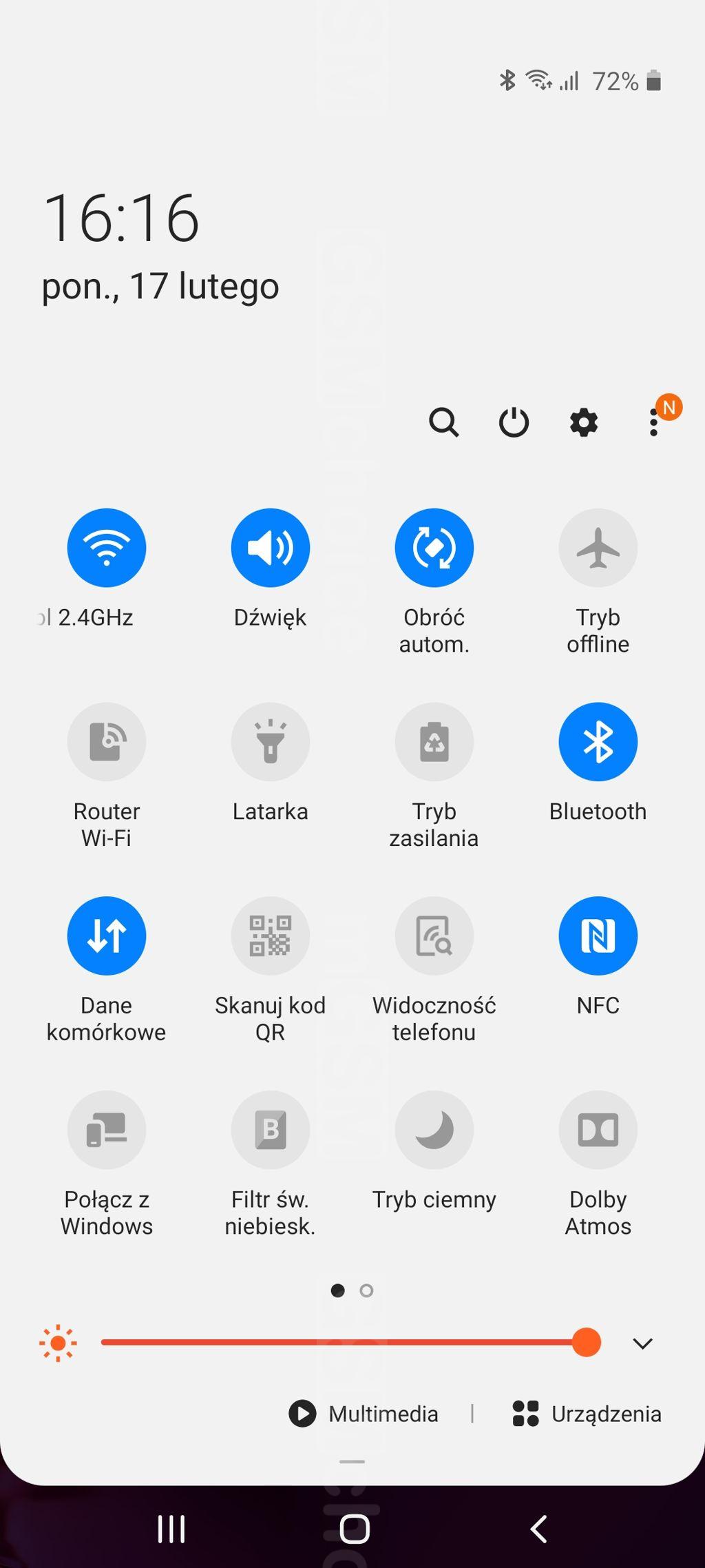This screenshot has width=705, height=1568.
Task: Go to the home screen
Action: coord(355,1529)
